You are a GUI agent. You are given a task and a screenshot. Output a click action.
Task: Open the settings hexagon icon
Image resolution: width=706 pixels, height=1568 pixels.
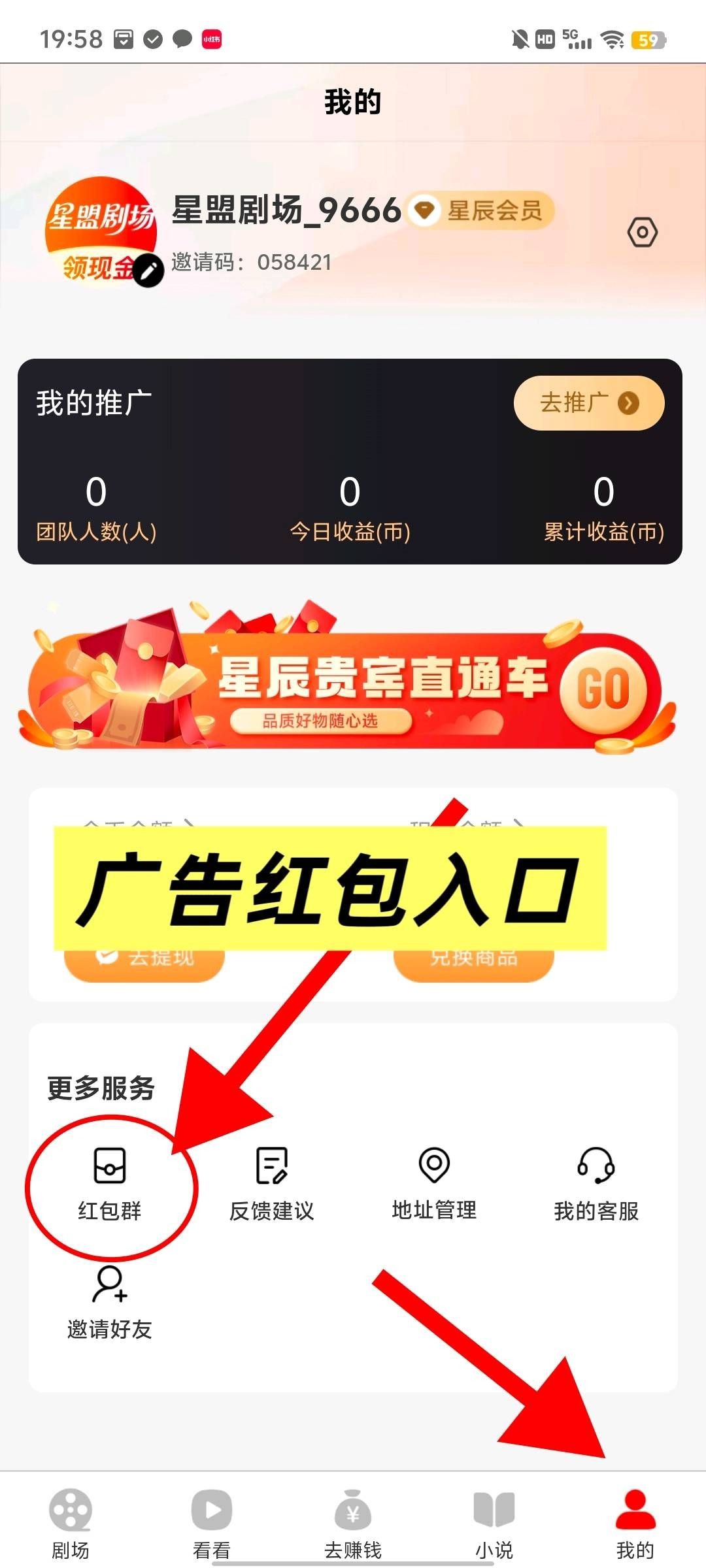642,232
